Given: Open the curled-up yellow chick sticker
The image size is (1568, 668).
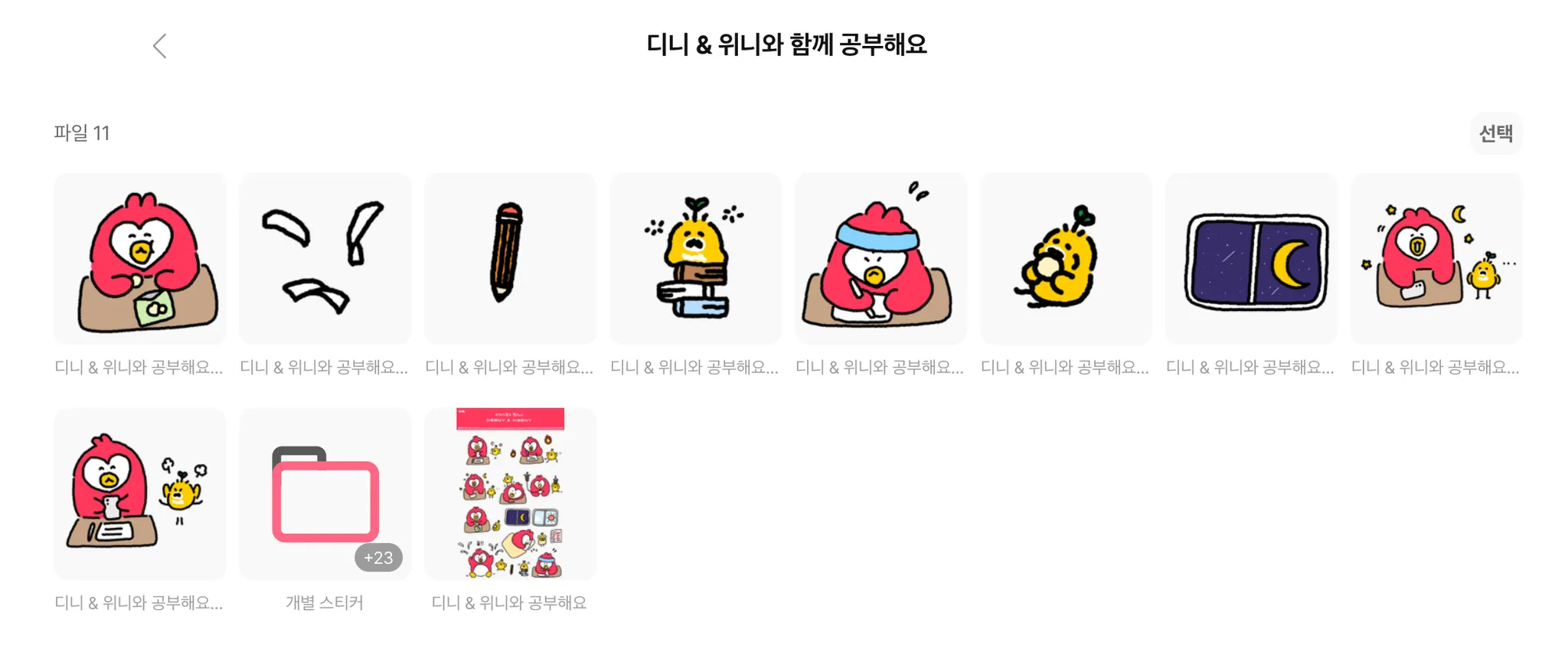Looking at the screenshot, I should 1067,259.
